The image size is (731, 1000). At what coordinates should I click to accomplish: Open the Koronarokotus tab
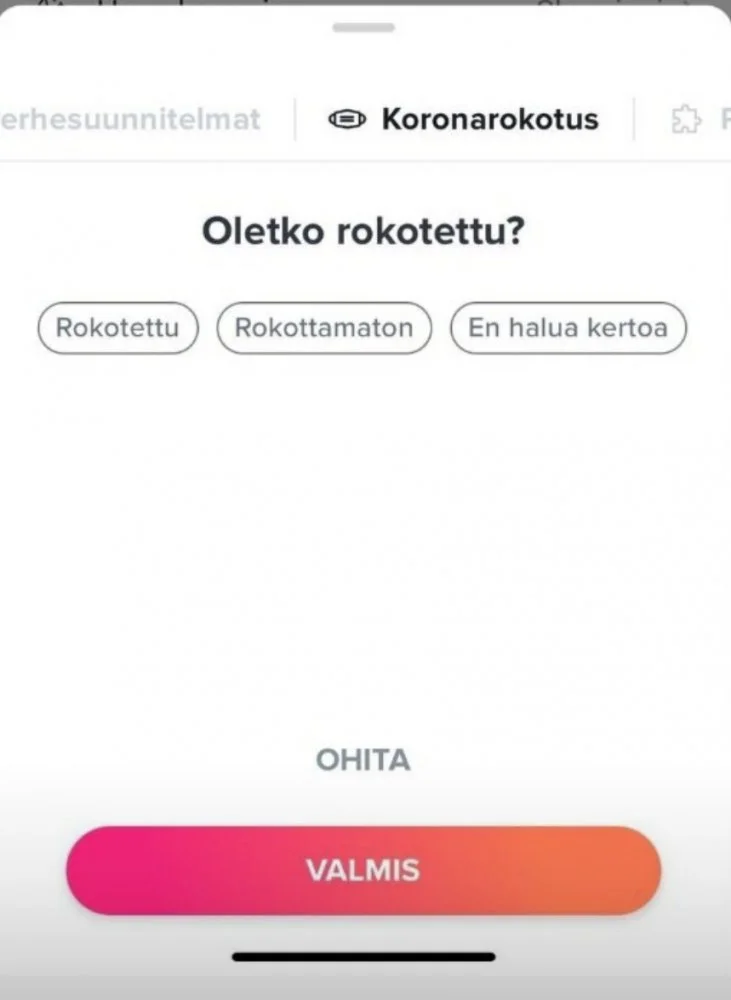464,119
